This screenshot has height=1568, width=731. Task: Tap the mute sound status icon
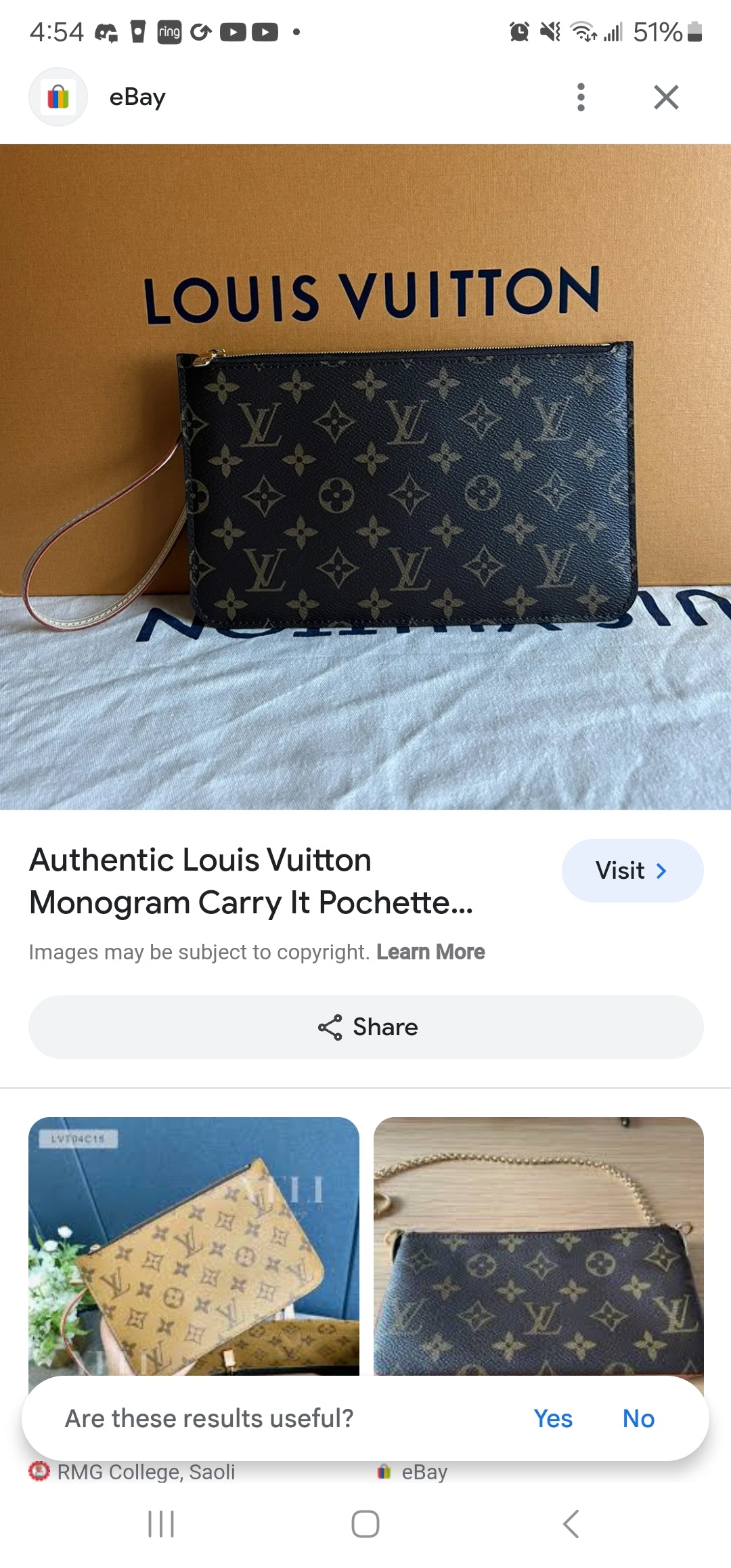click(550, 31)
